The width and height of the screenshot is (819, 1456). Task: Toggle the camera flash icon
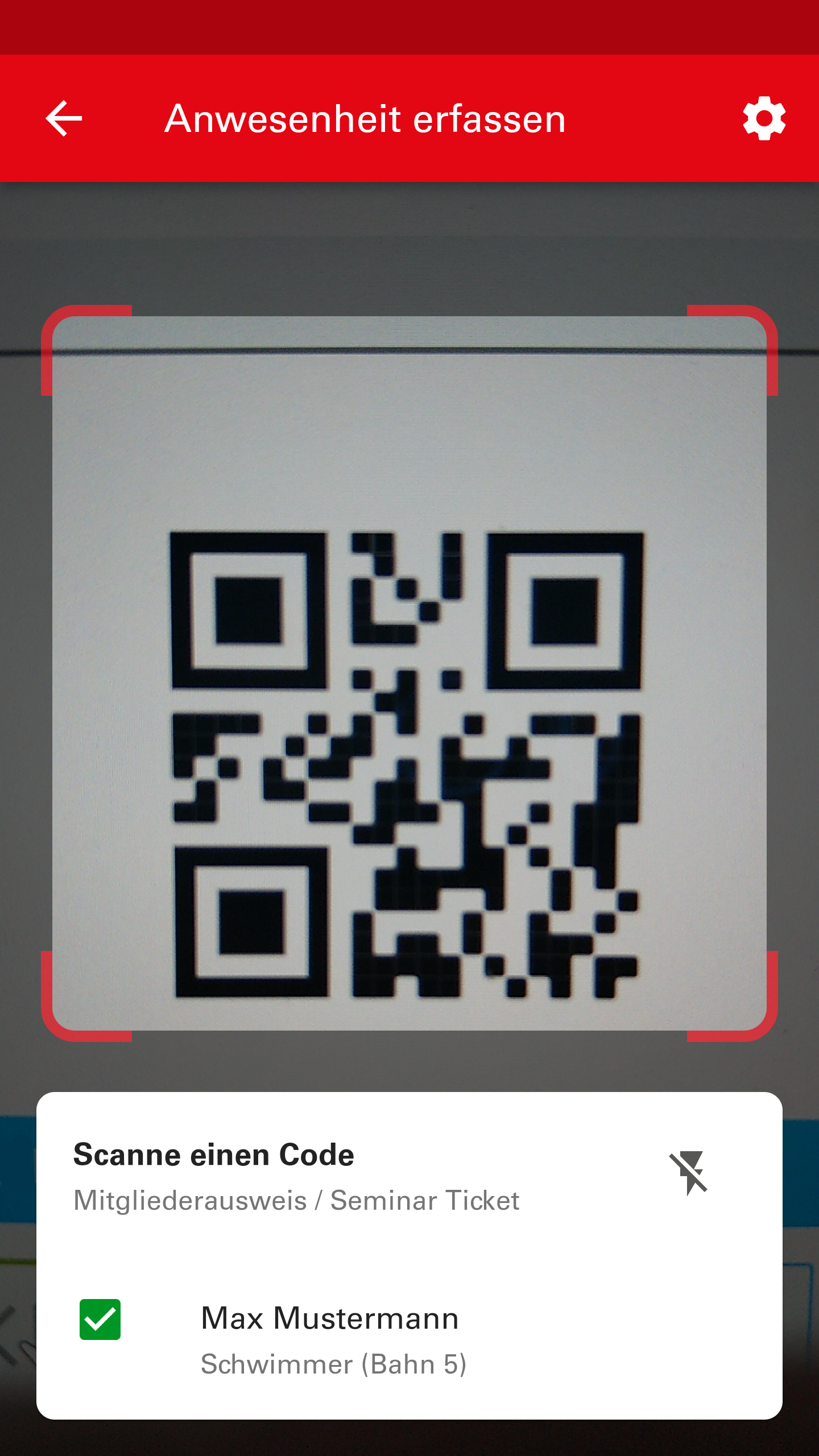tap(689, 1173)
